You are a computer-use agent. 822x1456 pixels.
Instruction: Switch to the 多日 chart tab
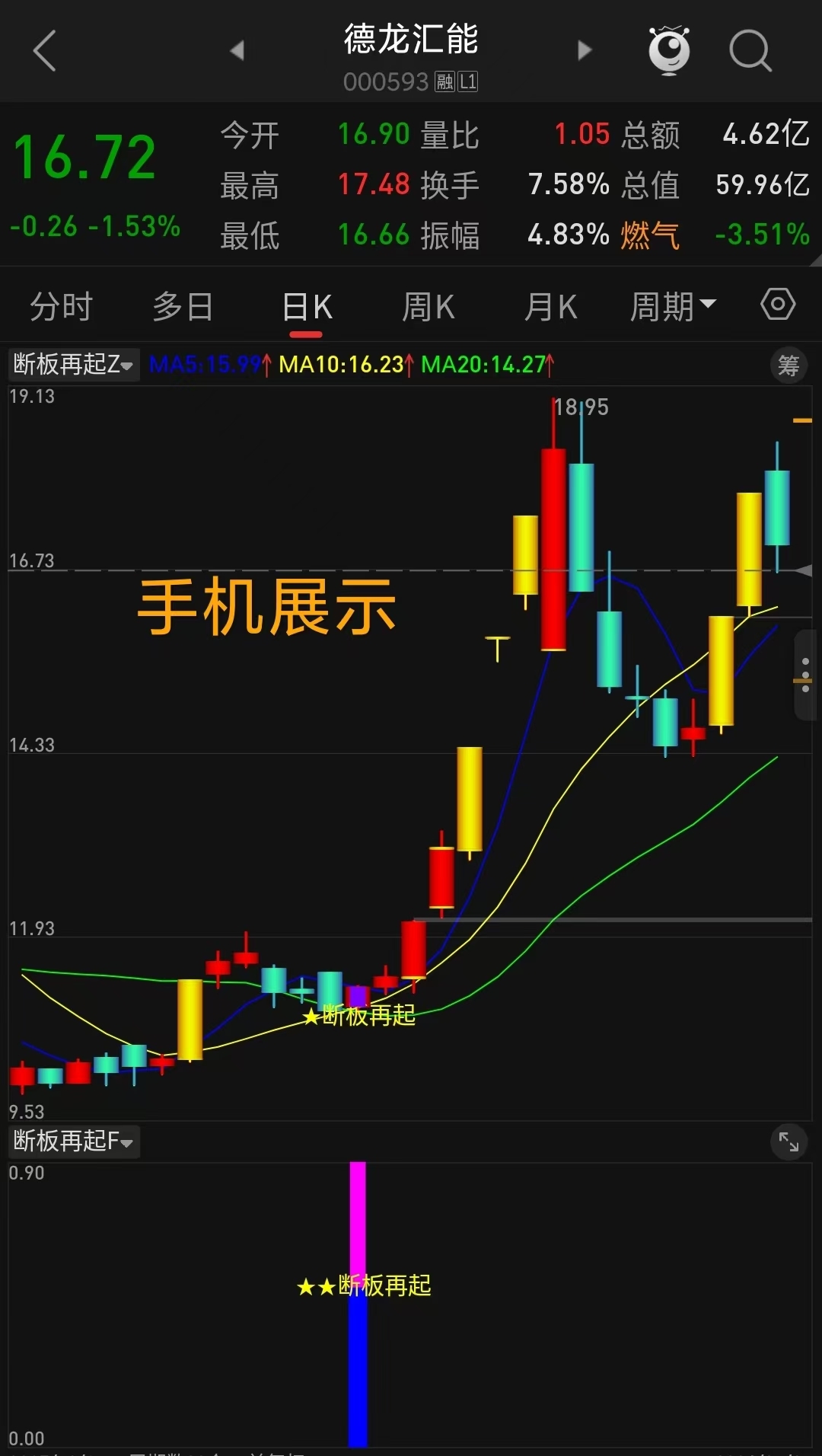click(183, 307)
